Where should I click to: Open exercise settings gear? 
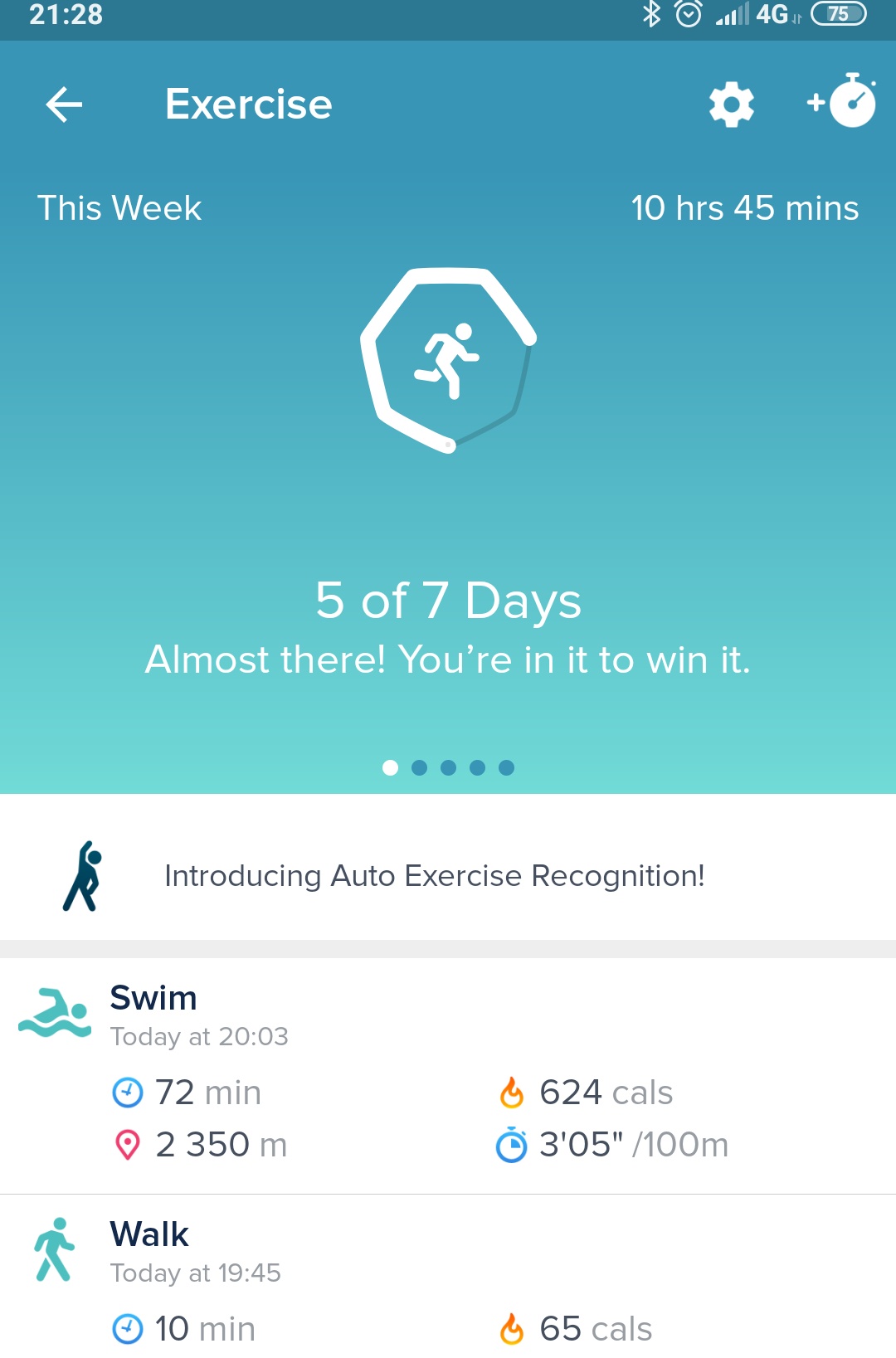tap(731, 105)
